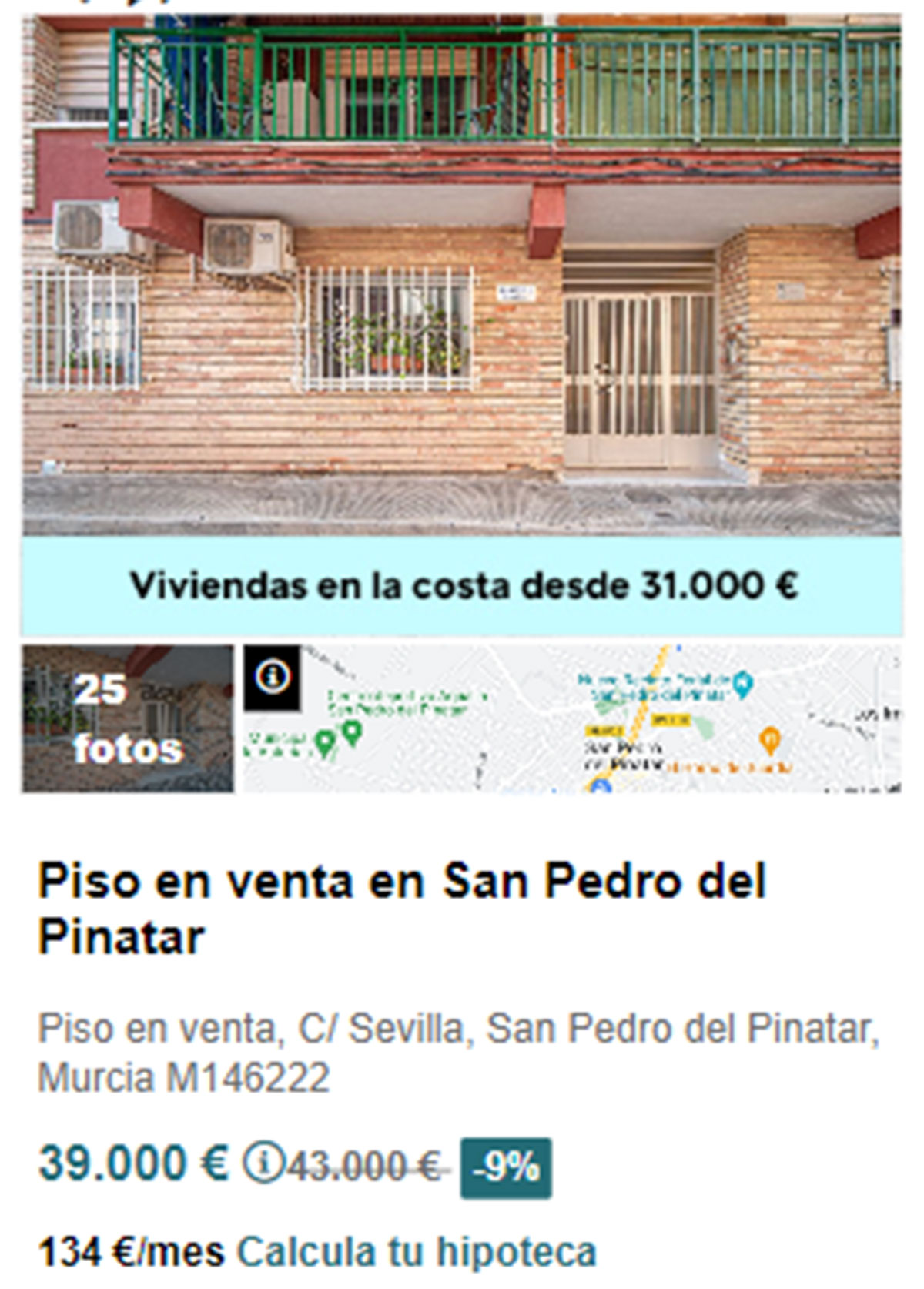
Task: Click the orange map marker on the right
Action: [769, 739]
